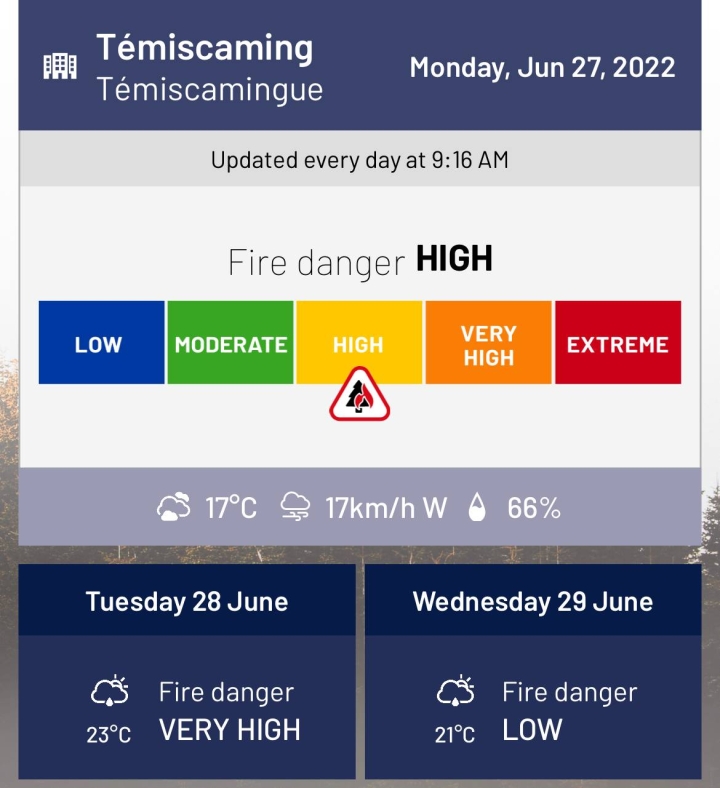Select the fire warning triangle icon
Image resolution: width=720 pixels, height=788 pixels.
pyautogui.click(x=360, y=398)
